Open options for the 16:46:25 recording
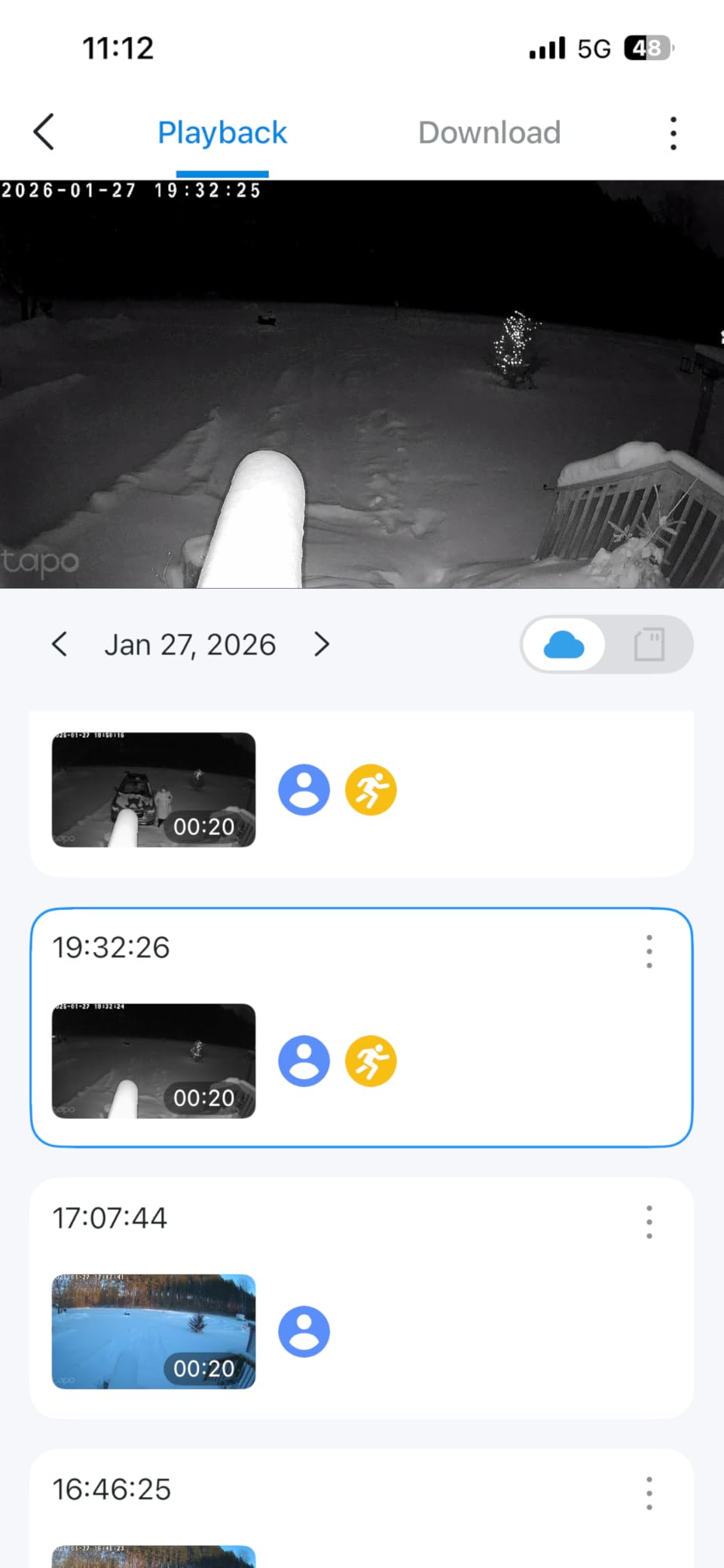The height and width of the screenshot is (1568, 724). coord(649,1493)
